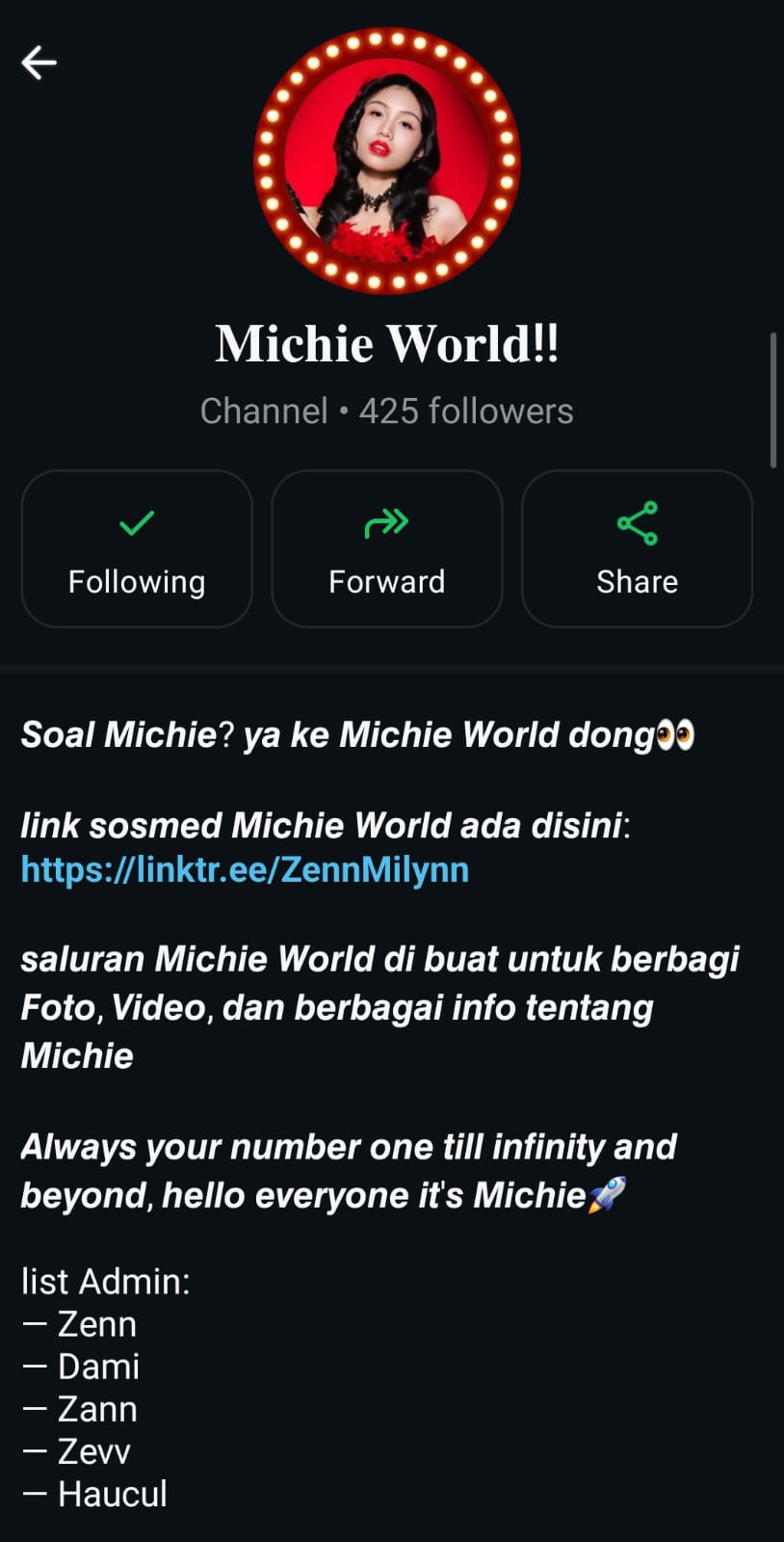Tap the rocket emoji ending the greeting
Viewport: 784px width, 1542px height.
click(602, 1195)
